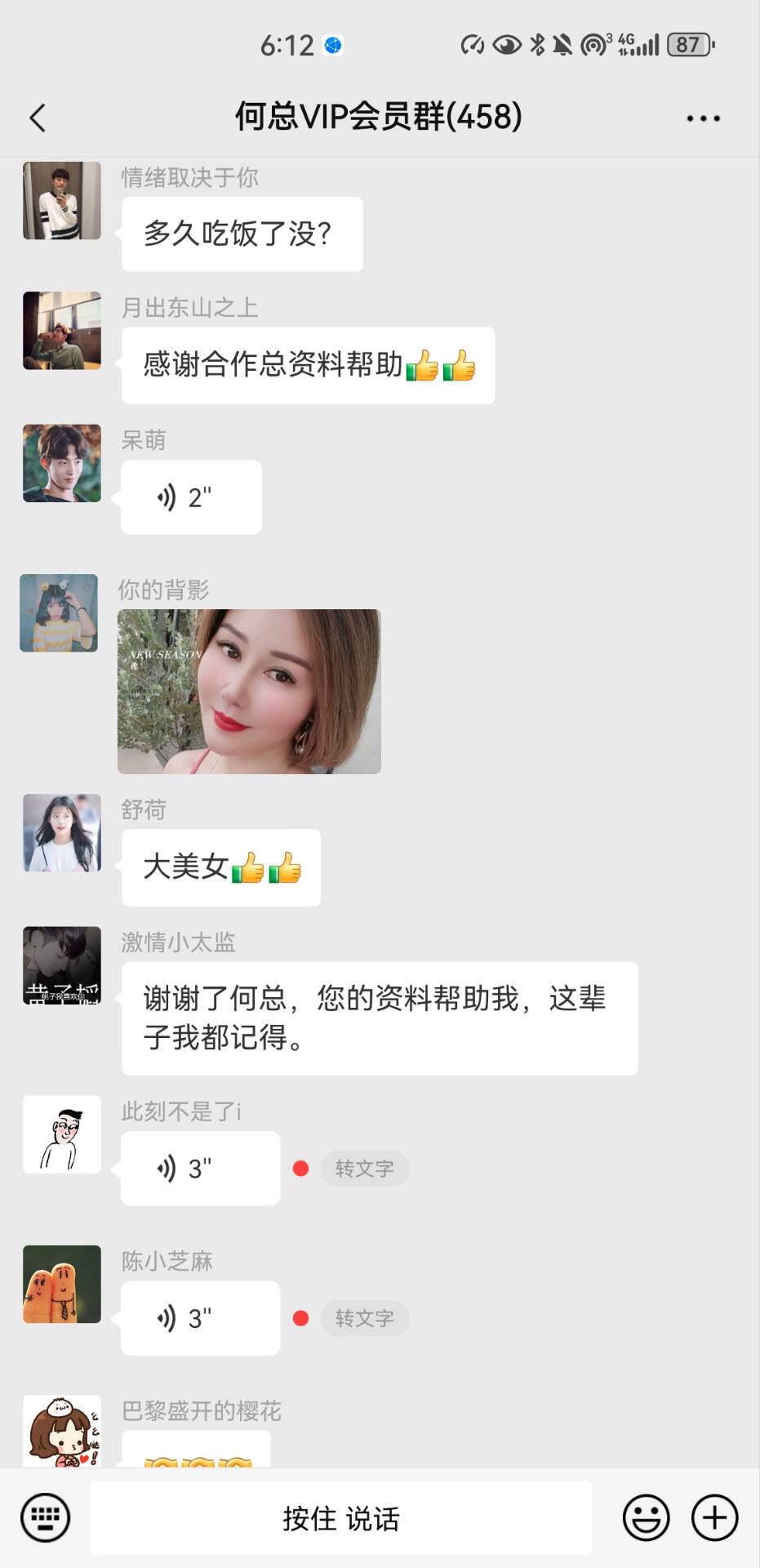View 陈小芝麻's profile avatar
Screen dimensions: 760x1568
click(62, 1284)
